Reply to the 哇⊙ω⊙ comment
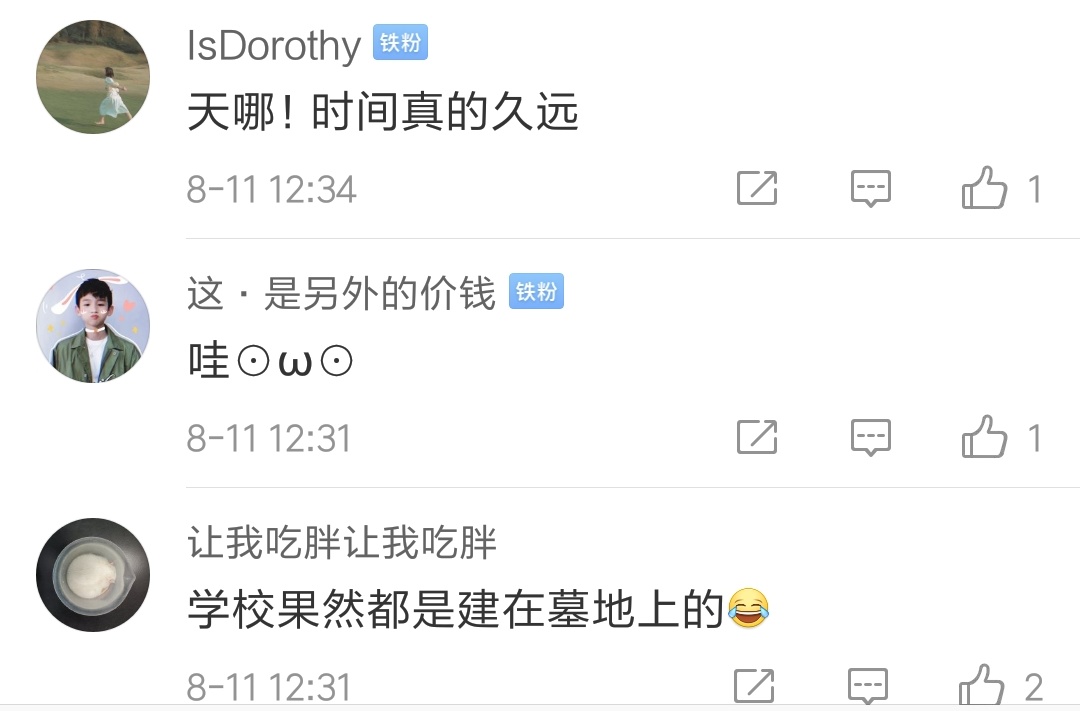Viewport: 1080px width, 711px height. [870, 437]
